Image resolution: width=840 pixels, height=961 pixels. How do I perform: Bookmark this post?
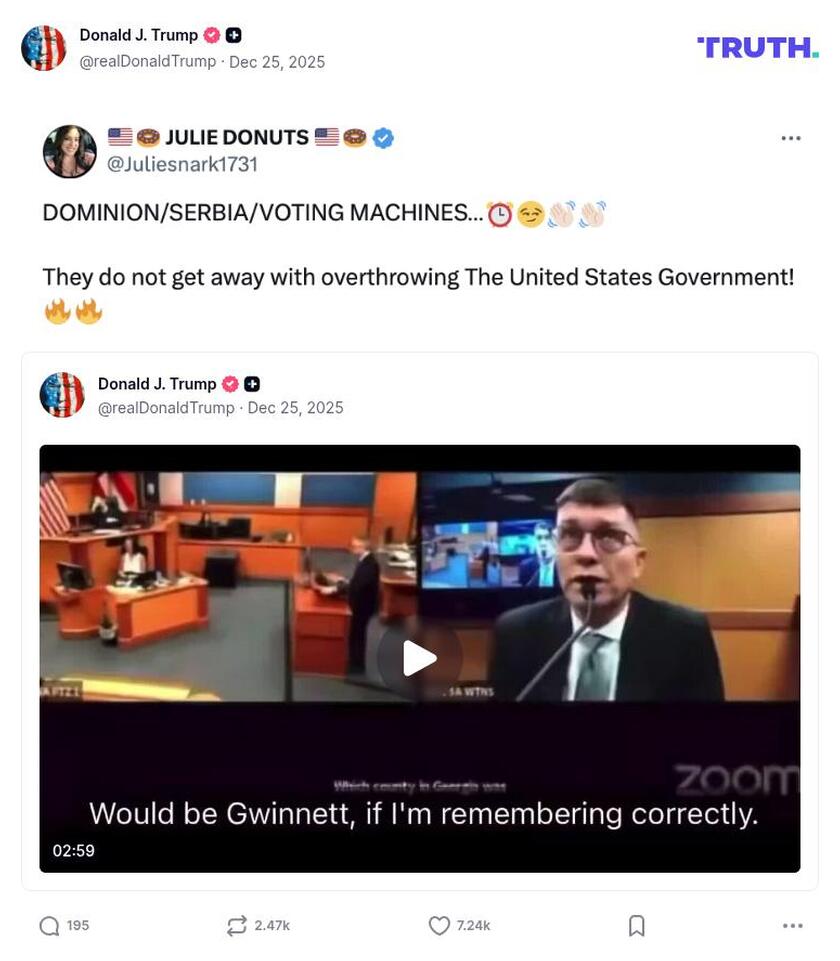(x=637, y=926)
